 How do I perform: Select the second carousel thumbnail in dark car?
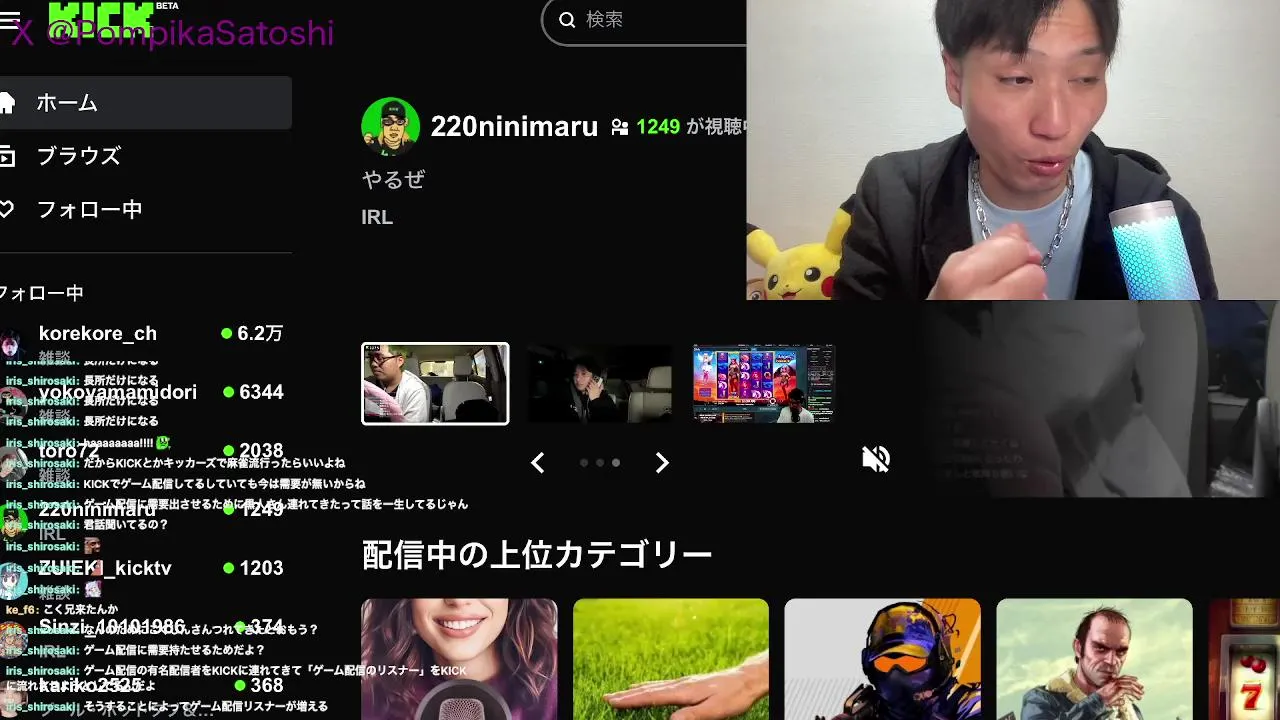[x=600, y=384]
